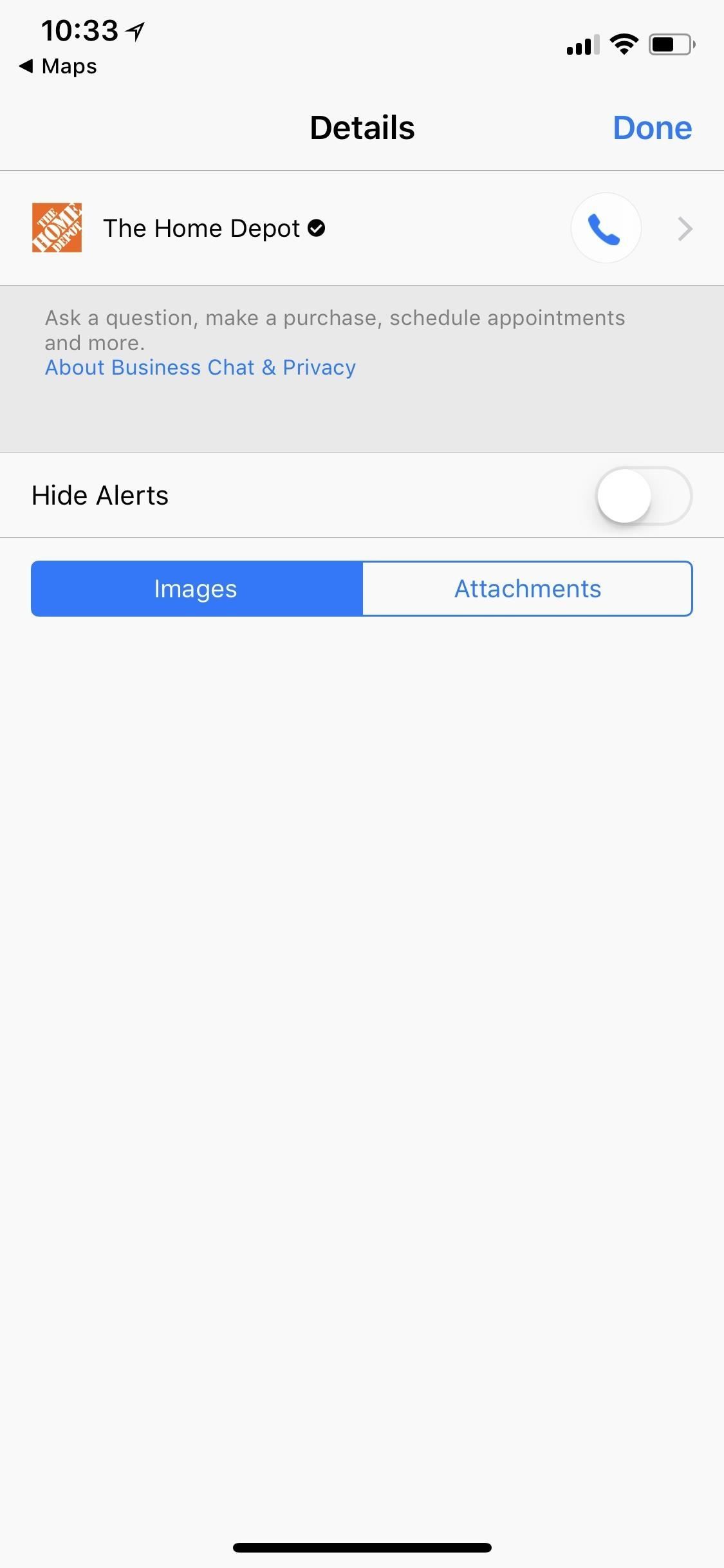Call The Home Depot using the phone icon

pos(606,229)
